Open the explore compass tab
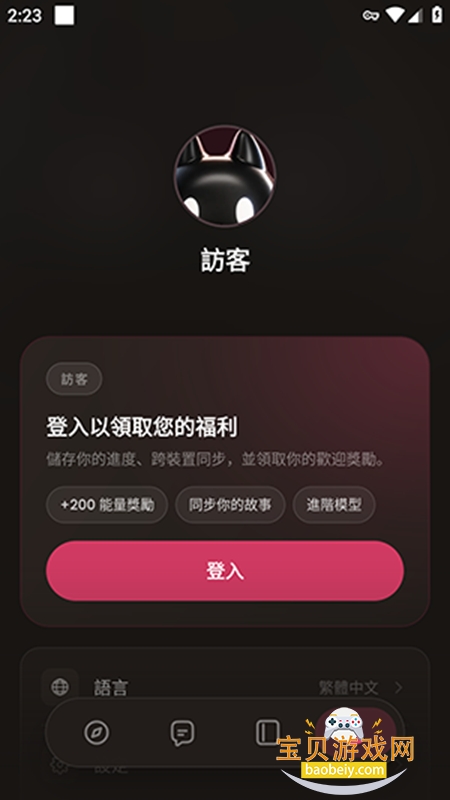 pyautogui.click(x=96, y=733)
